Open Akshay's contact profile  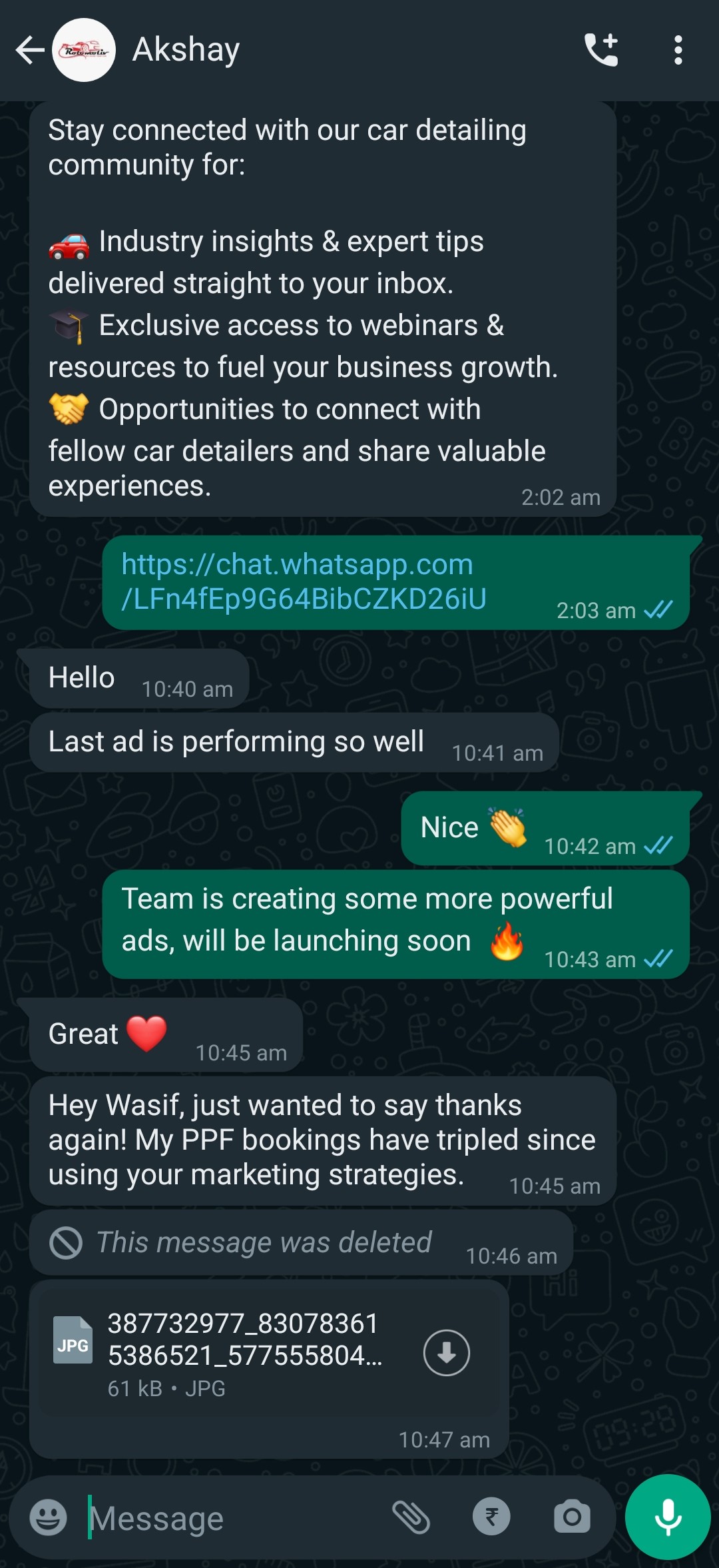tap(186, 50)
